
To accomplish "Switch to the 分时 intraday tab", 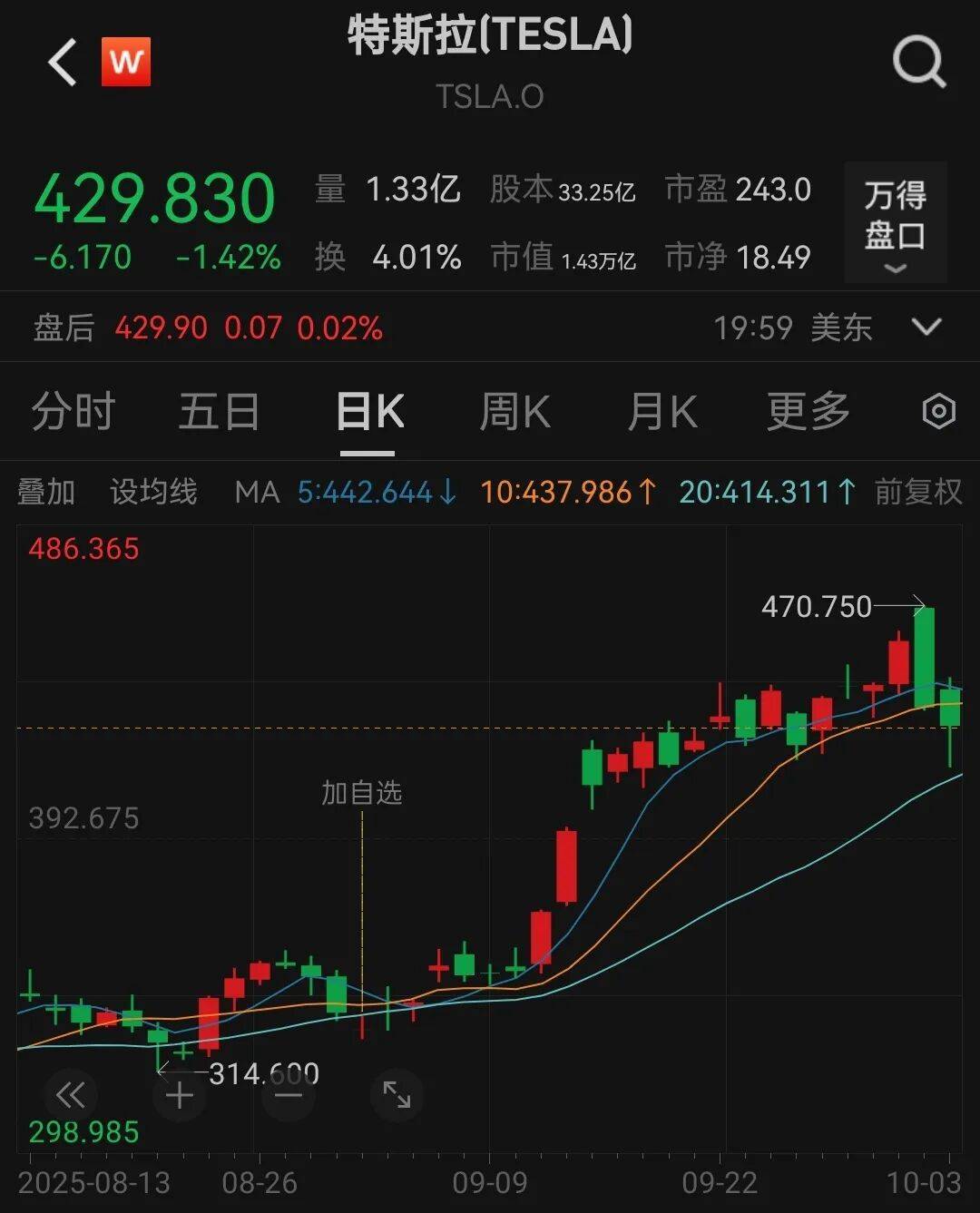I will [x=73, y=411].
